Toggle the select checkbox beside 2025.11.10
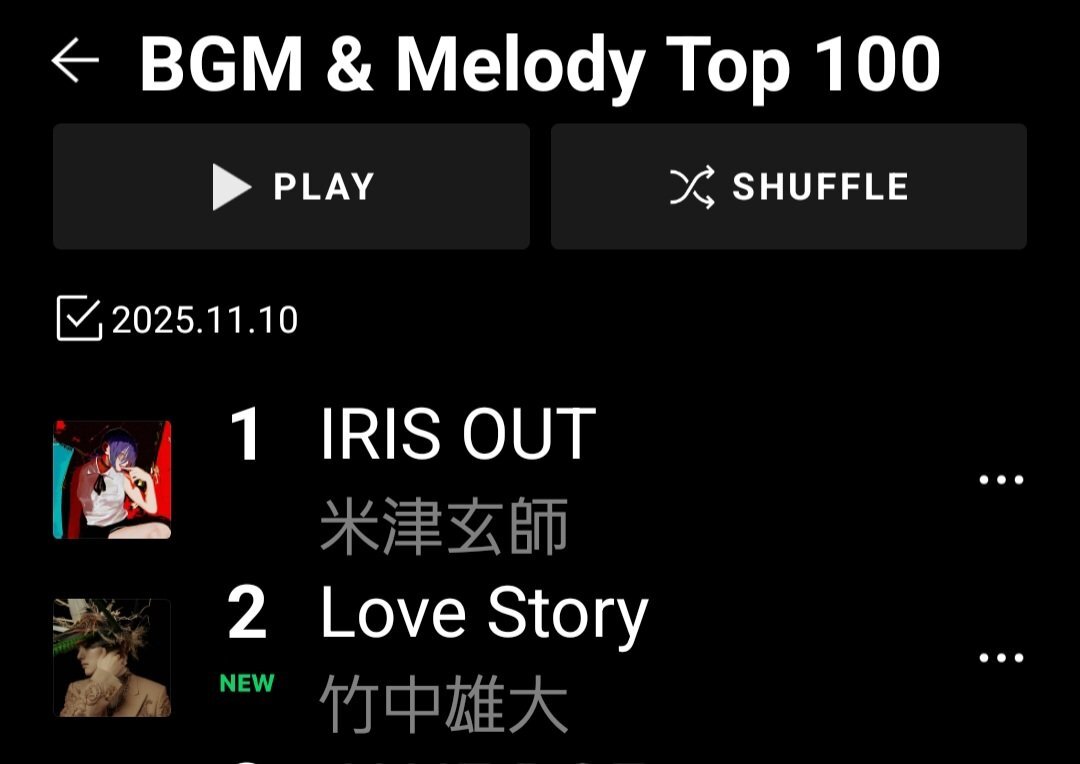The width and height of the screenshot is (1080, 764). coord(79,318)
